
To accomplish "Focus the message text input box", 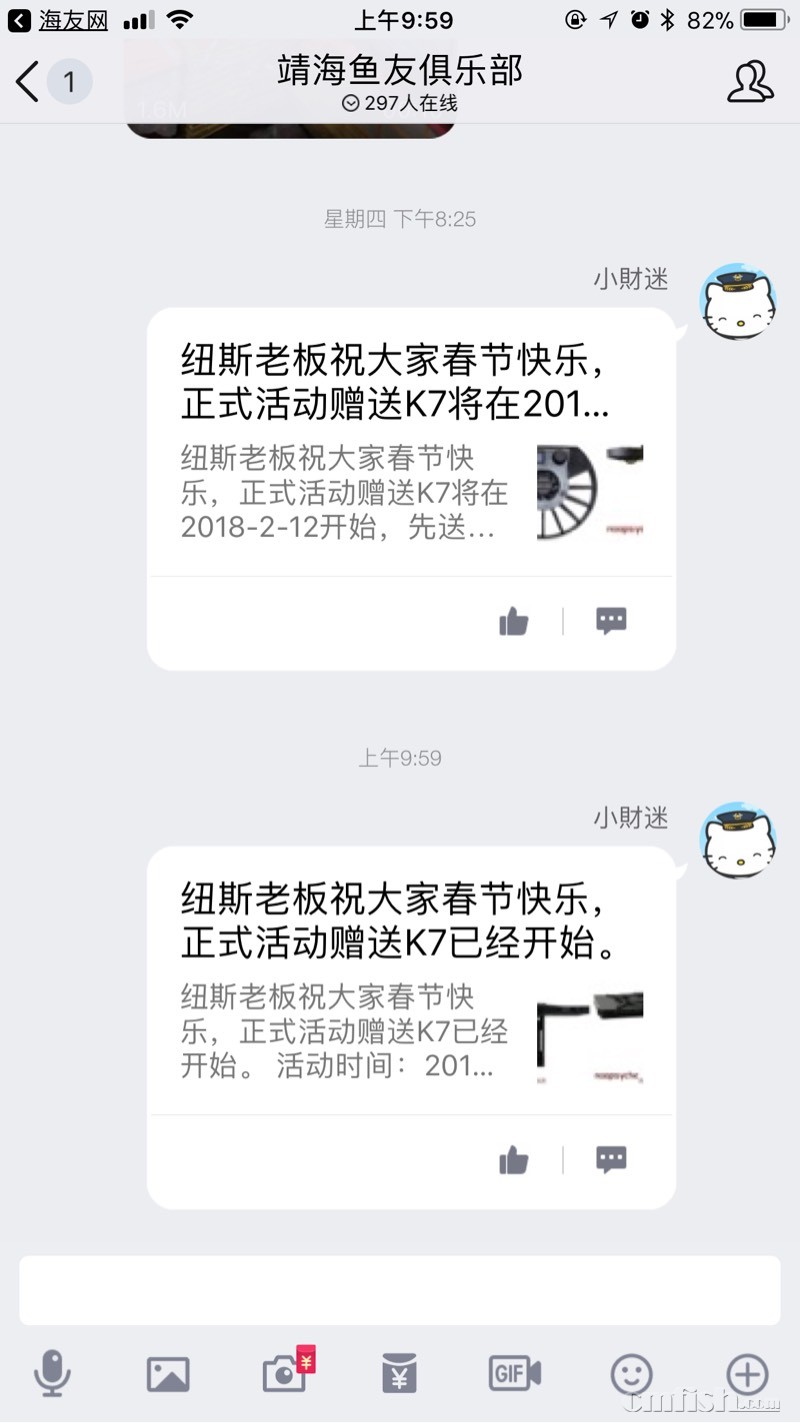I will click(400, 1290).
